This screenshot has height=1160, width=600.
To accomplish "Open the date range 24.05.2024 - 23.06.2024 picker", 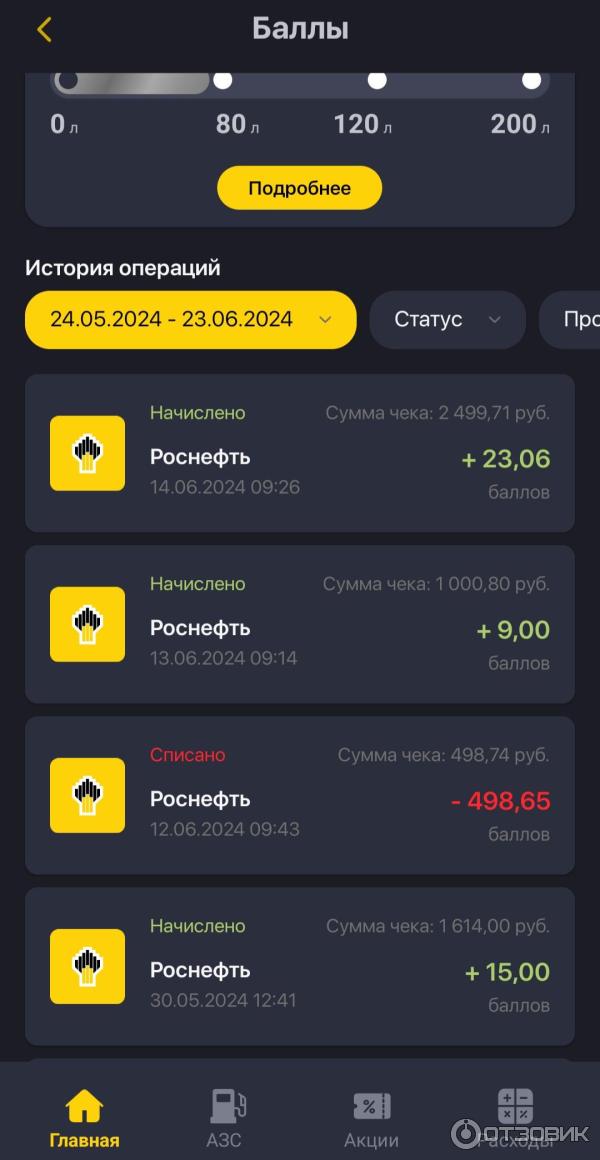I will [190, 320].
